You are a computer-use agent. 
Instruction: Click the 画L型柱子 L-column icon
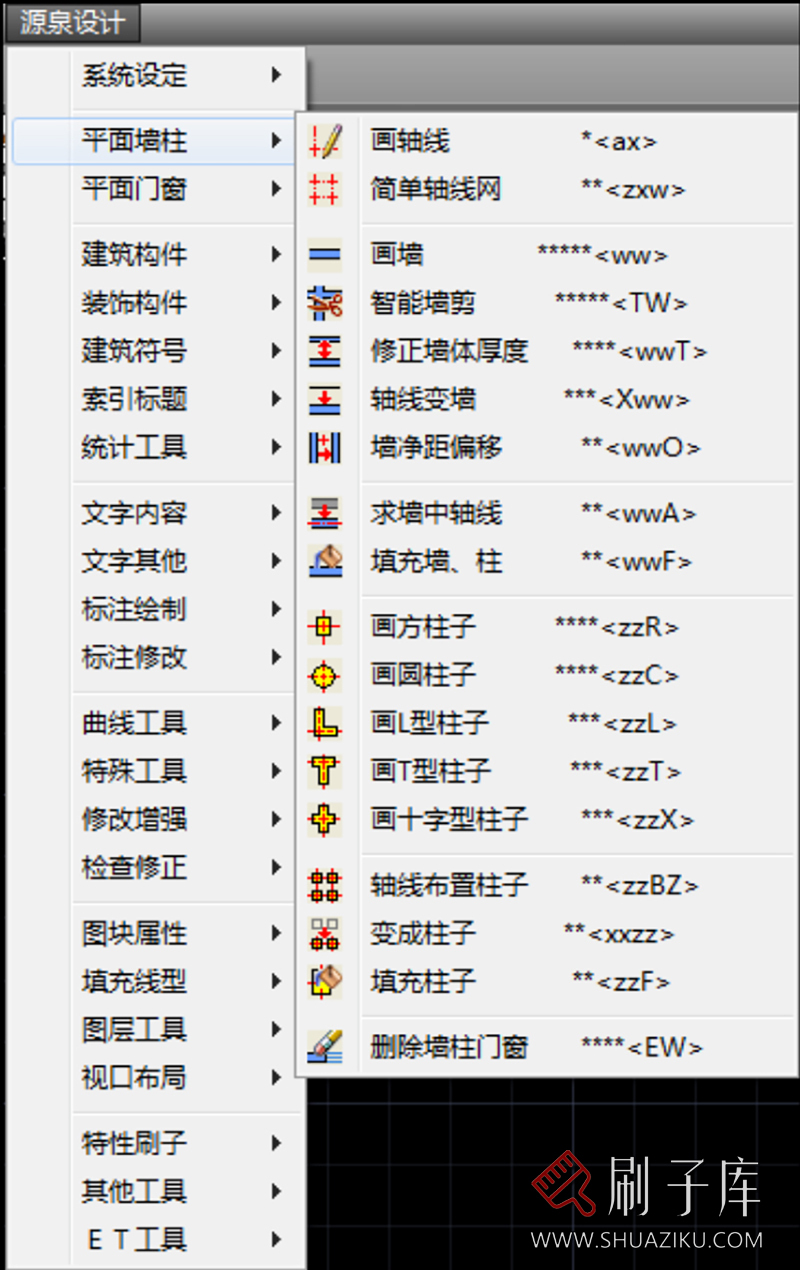pos(322,722)
